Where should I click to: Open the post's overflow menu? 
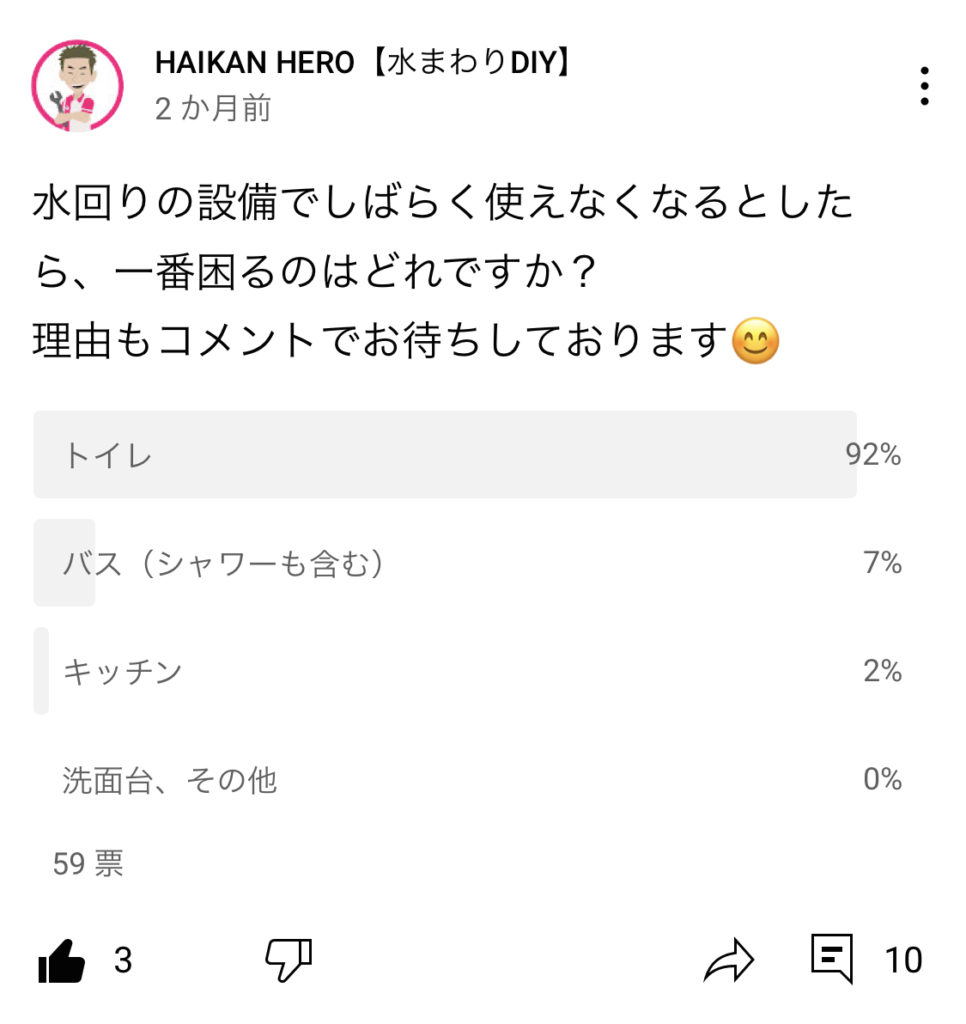(924, 87)
